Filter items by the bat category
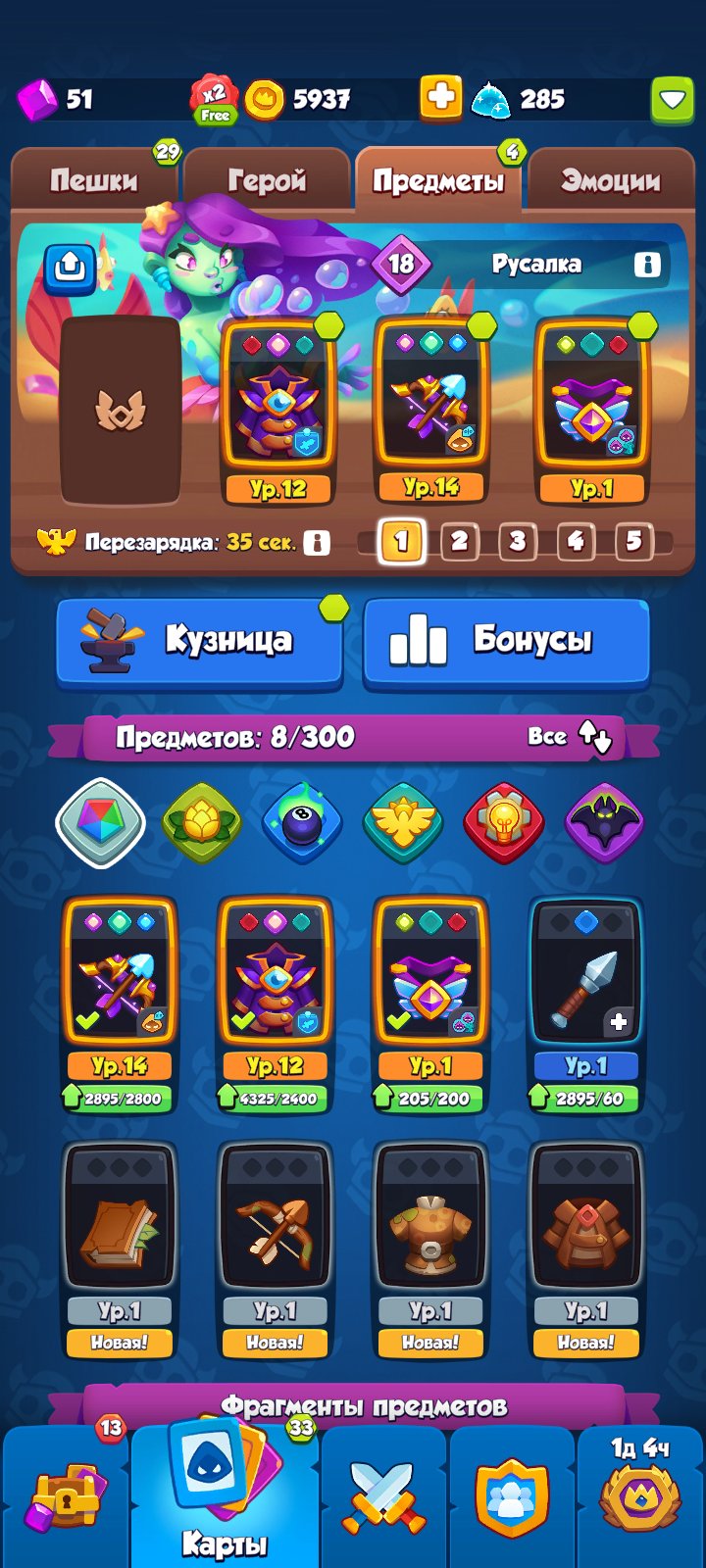706x1568 pixels. (605, 823)
